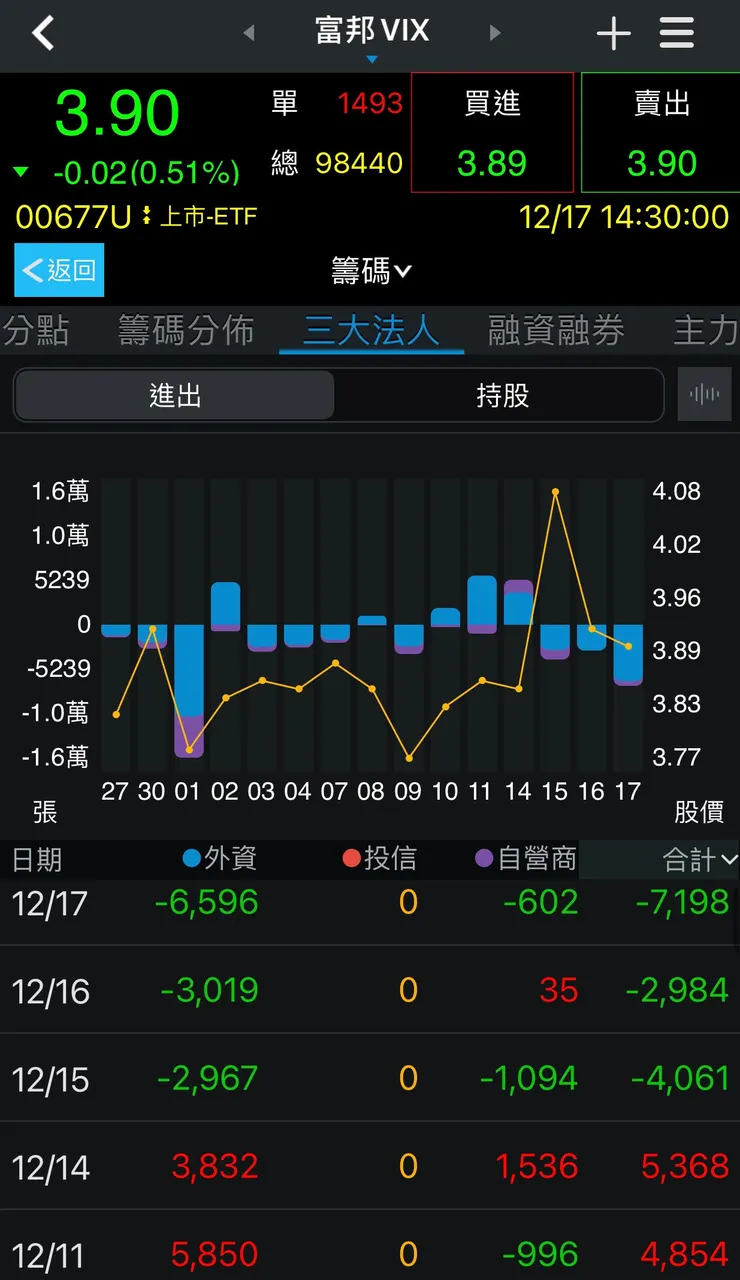The image size is (740, 1280).
Task: Open the 籌碼 category dropdown
Action: tap(369, 270)
